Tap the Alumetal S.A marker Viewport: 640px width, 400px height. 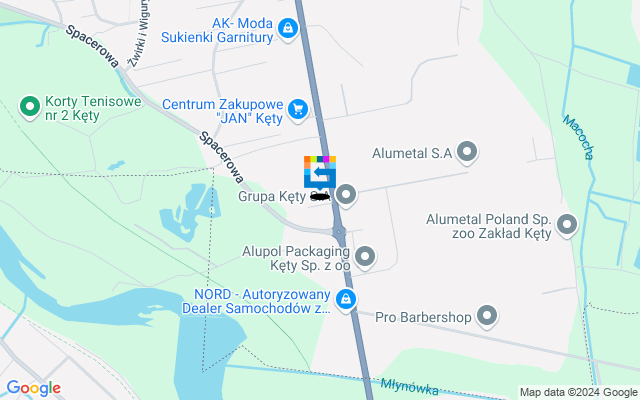467,153
